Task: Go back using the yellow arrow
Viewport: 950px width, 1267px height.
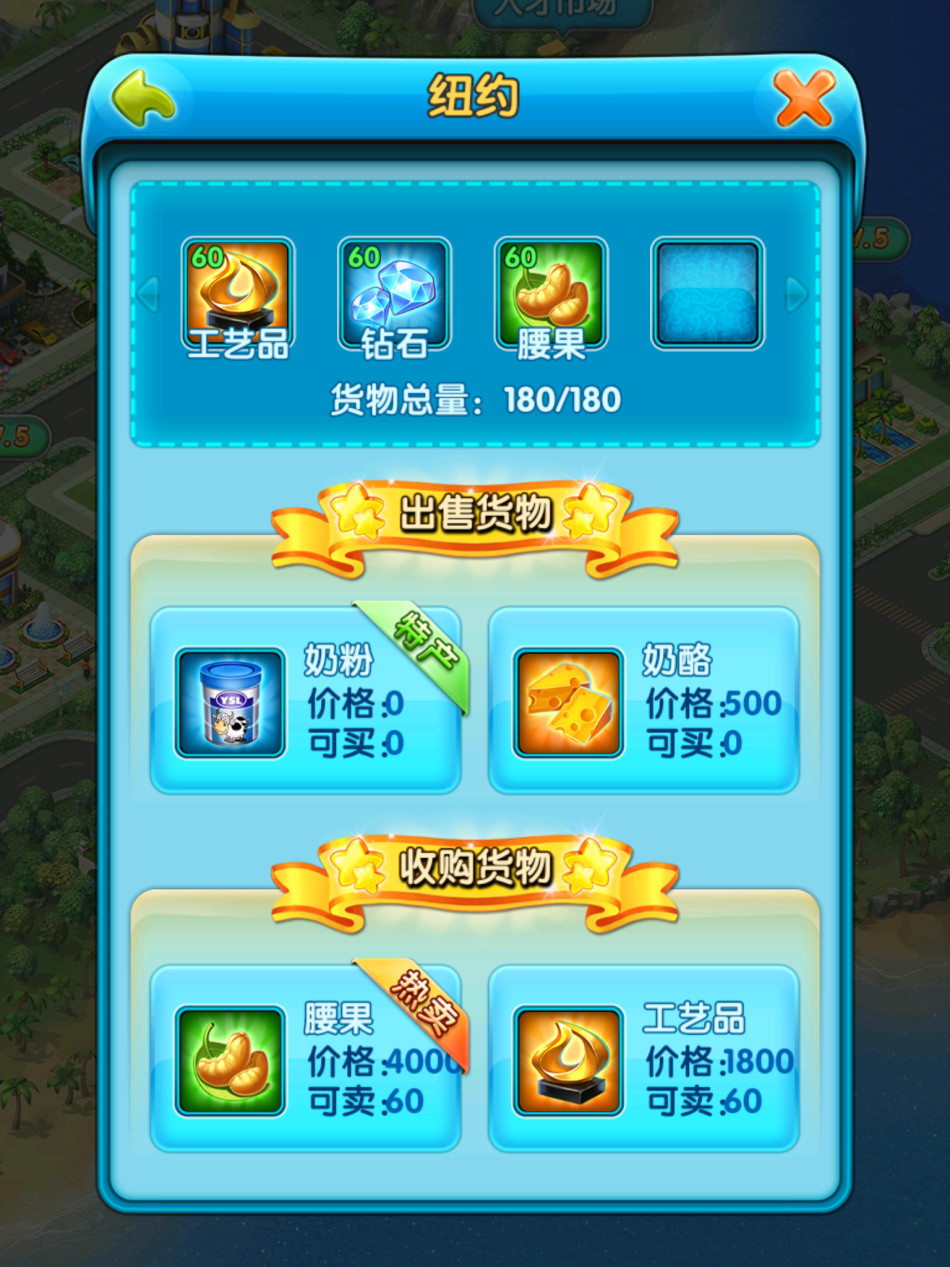Action: coord(143,97)
